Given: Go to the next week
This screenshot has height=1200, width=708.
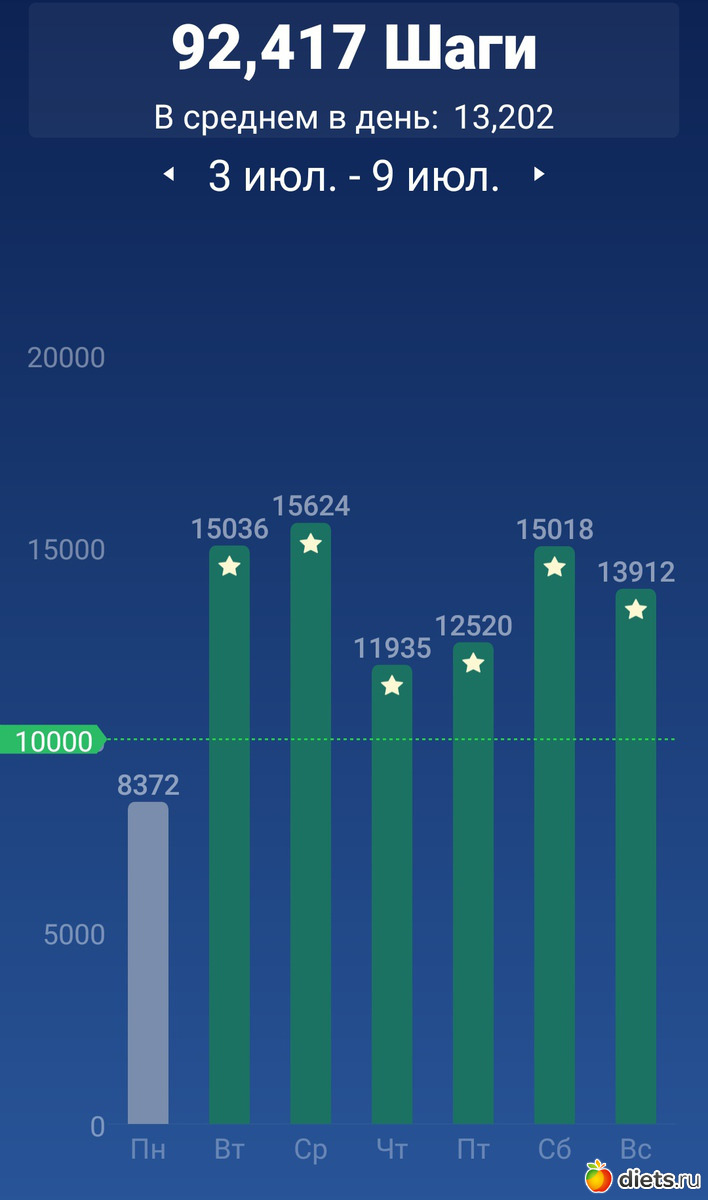Looking at the screenshot, I should pyautogui.click(x=539, y=175).
